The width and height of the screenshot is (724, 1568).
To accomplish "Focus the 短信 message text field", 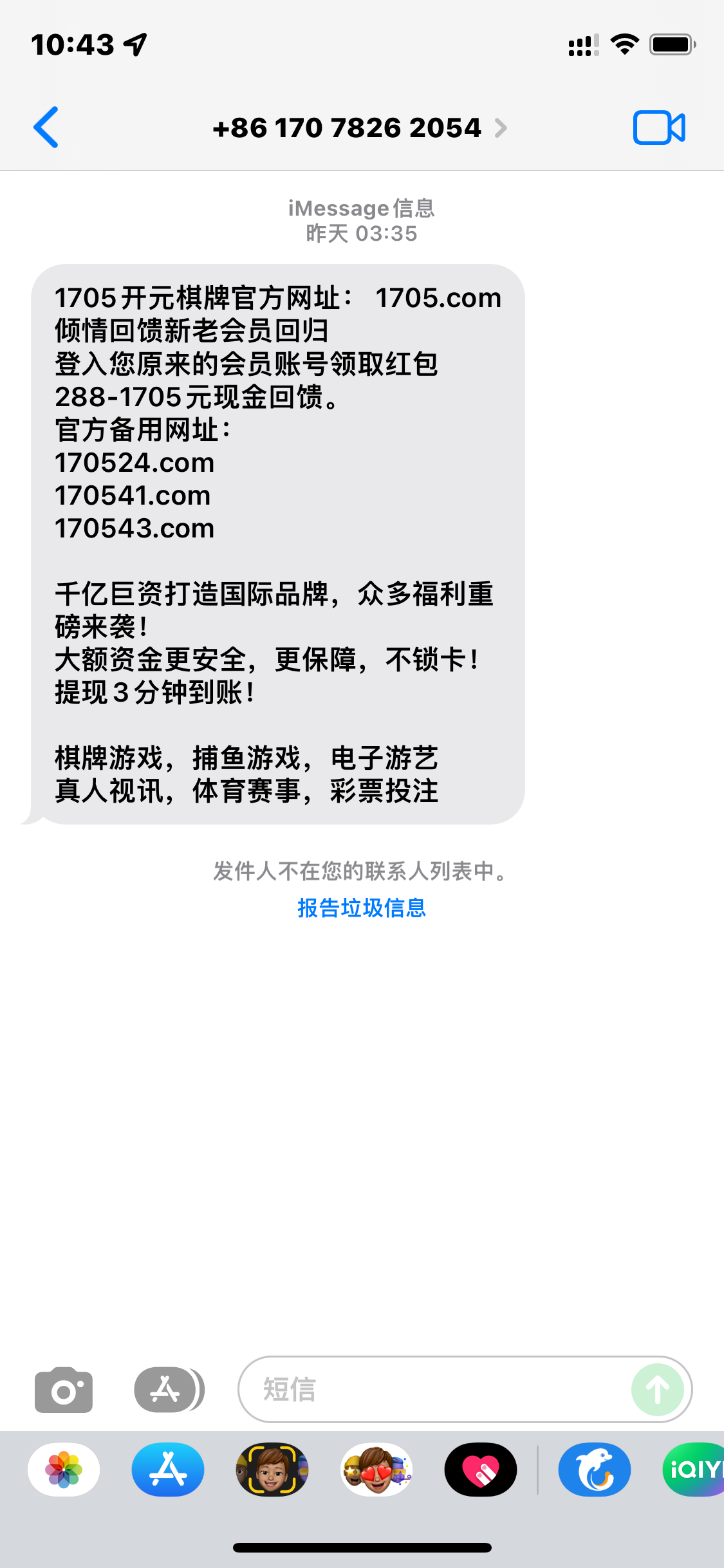I will (438, 1390).
